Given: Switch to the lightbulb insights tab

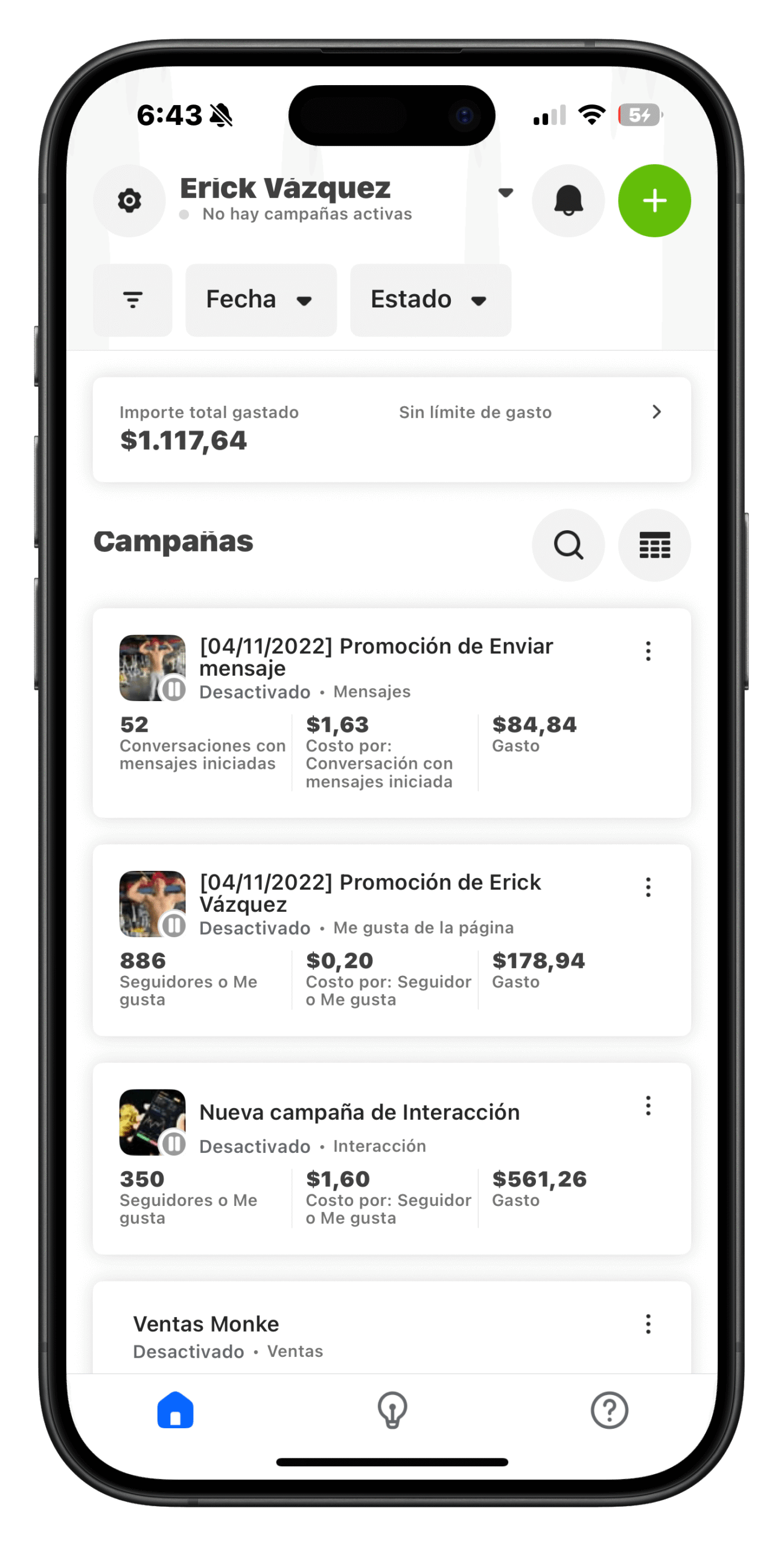Looking at the screenshot, I should 392,1411.
